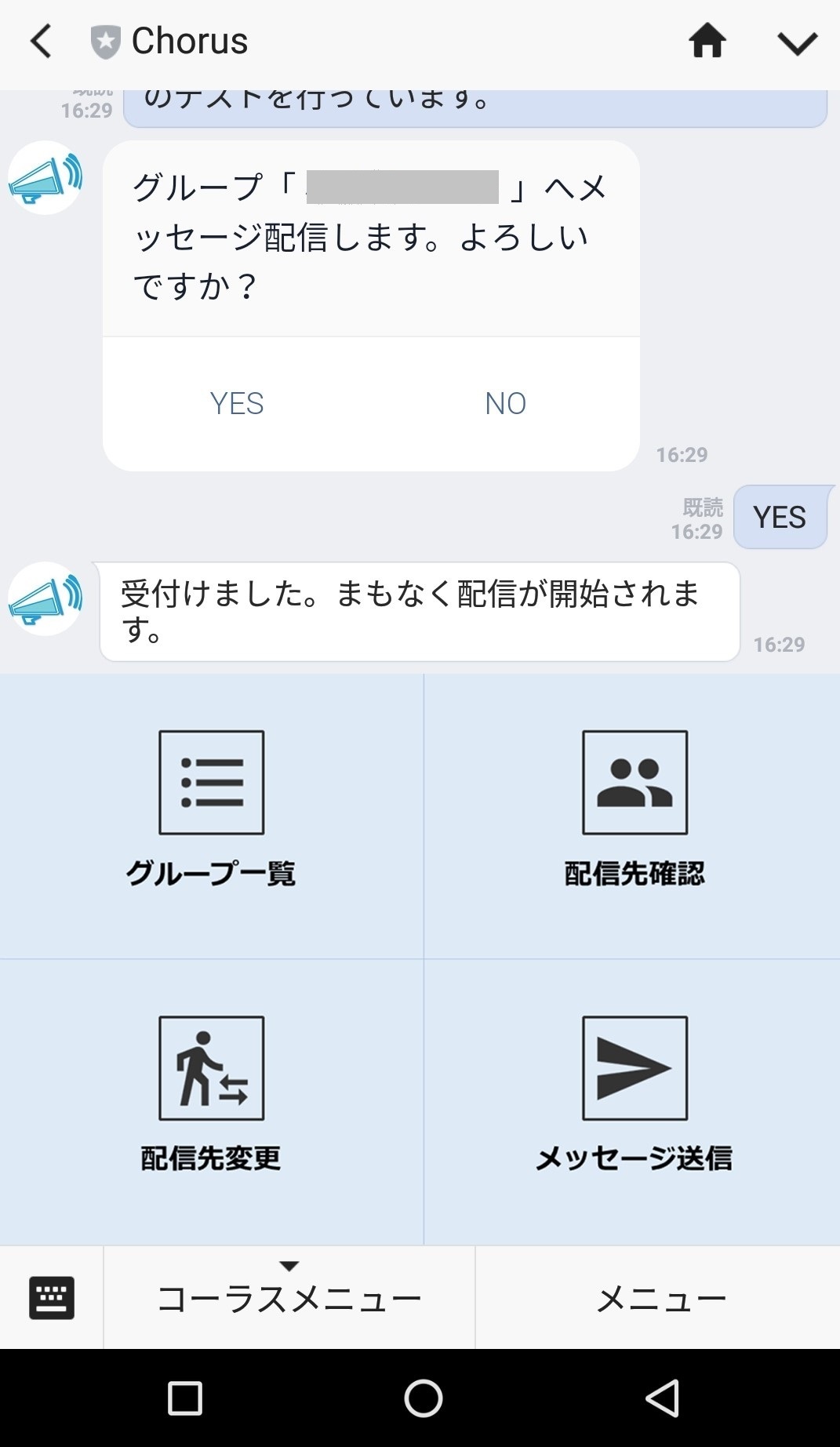Switch to the メニュー tab
The height and width of the screenshot is (1447, 840).
pyautogui.click(x=660, y=1300)
